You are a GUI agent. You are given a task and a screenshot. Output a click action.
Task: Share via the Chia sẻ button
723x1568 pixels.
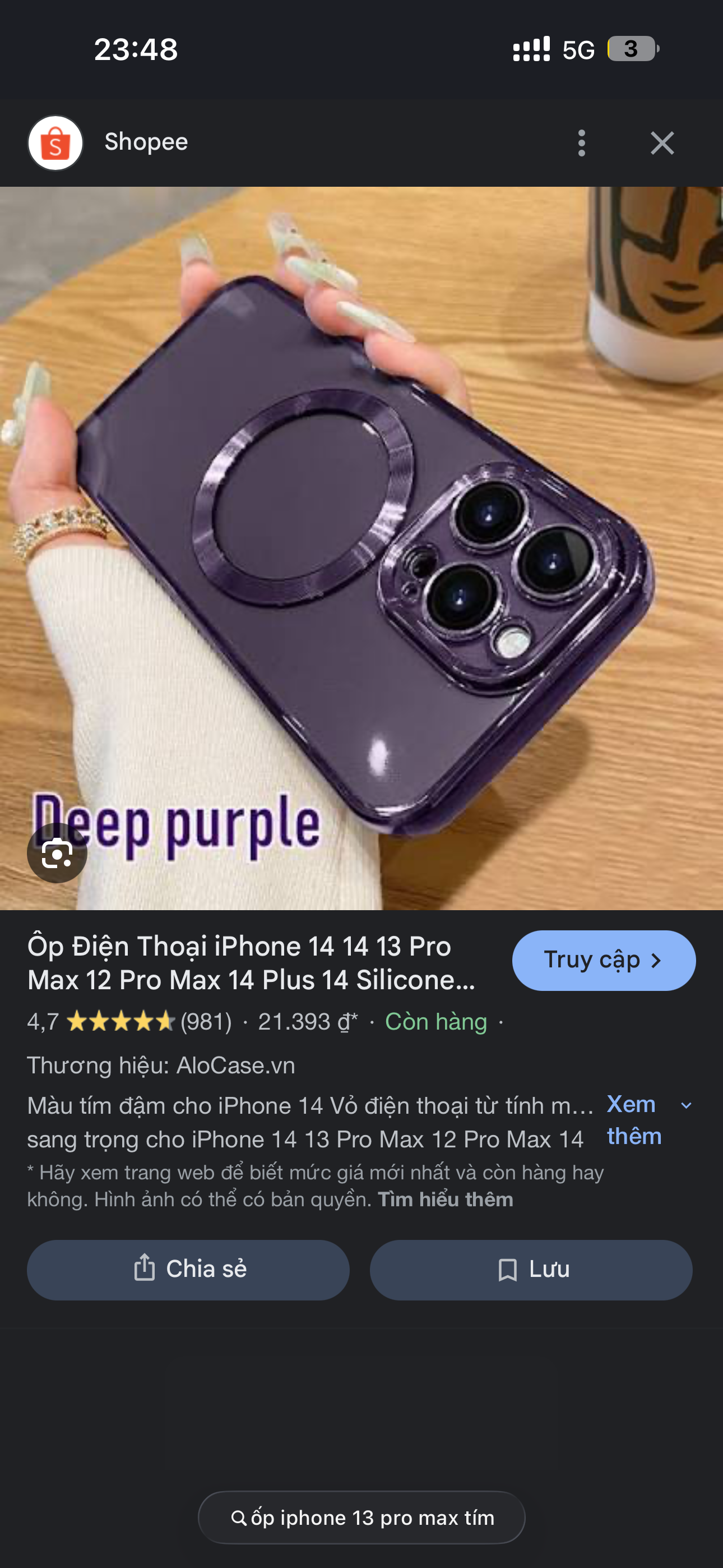[188, 1269]
